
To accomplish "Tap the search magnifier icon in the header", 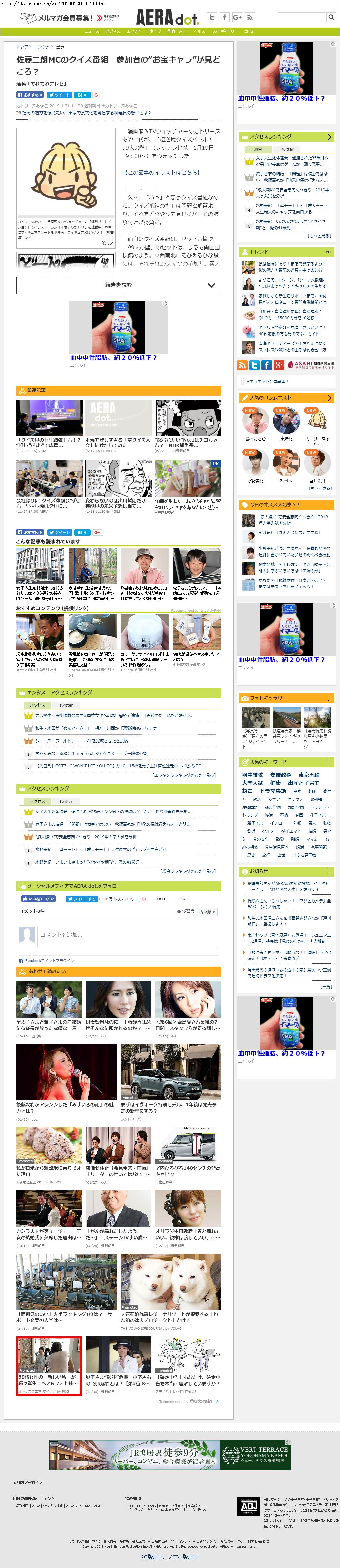I will tap(330, 18).
